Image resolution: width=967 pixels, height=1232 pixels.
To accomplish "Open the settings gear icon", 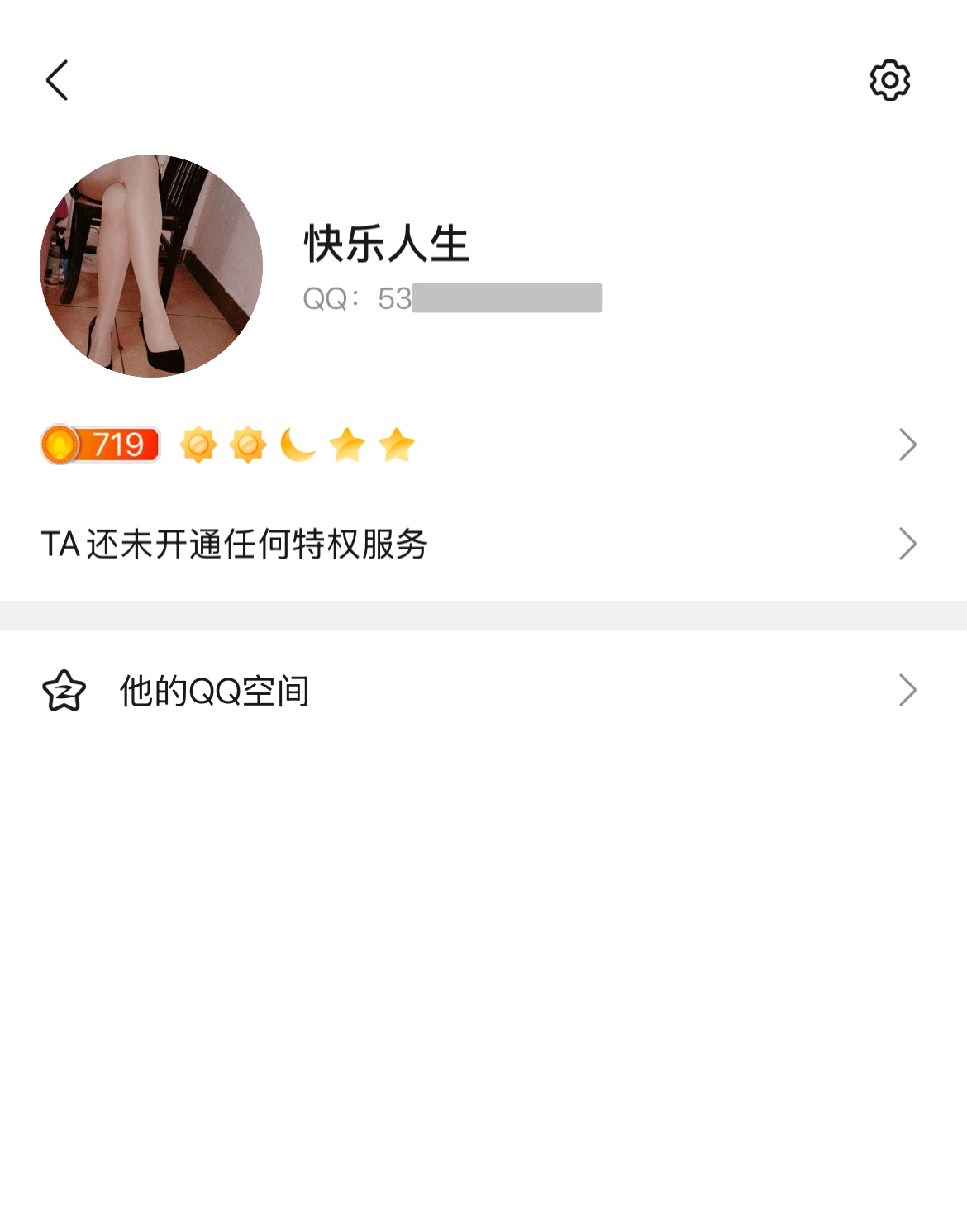I will pyautogui.click(x=889, y=80).
